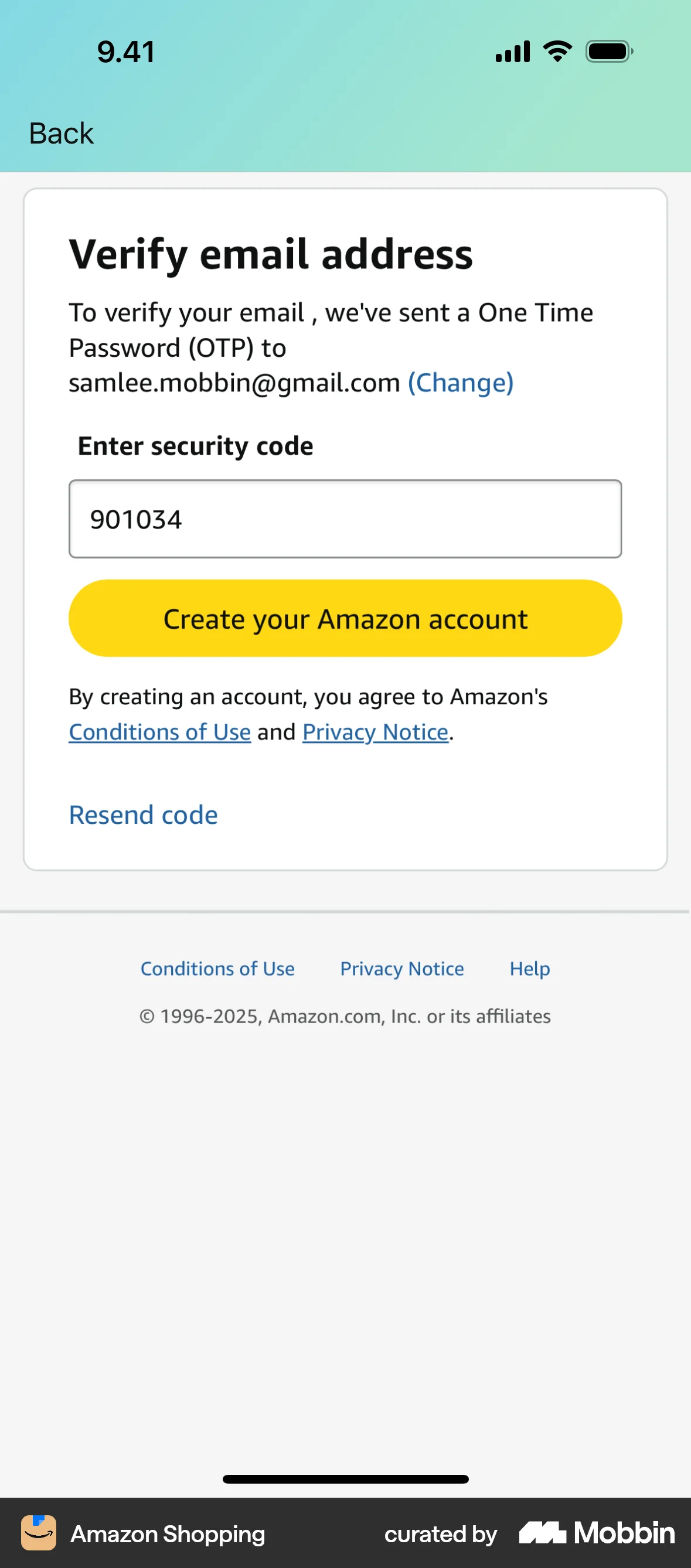
Task: Open Conditions of Use in the agreement text
Action: 159,732
